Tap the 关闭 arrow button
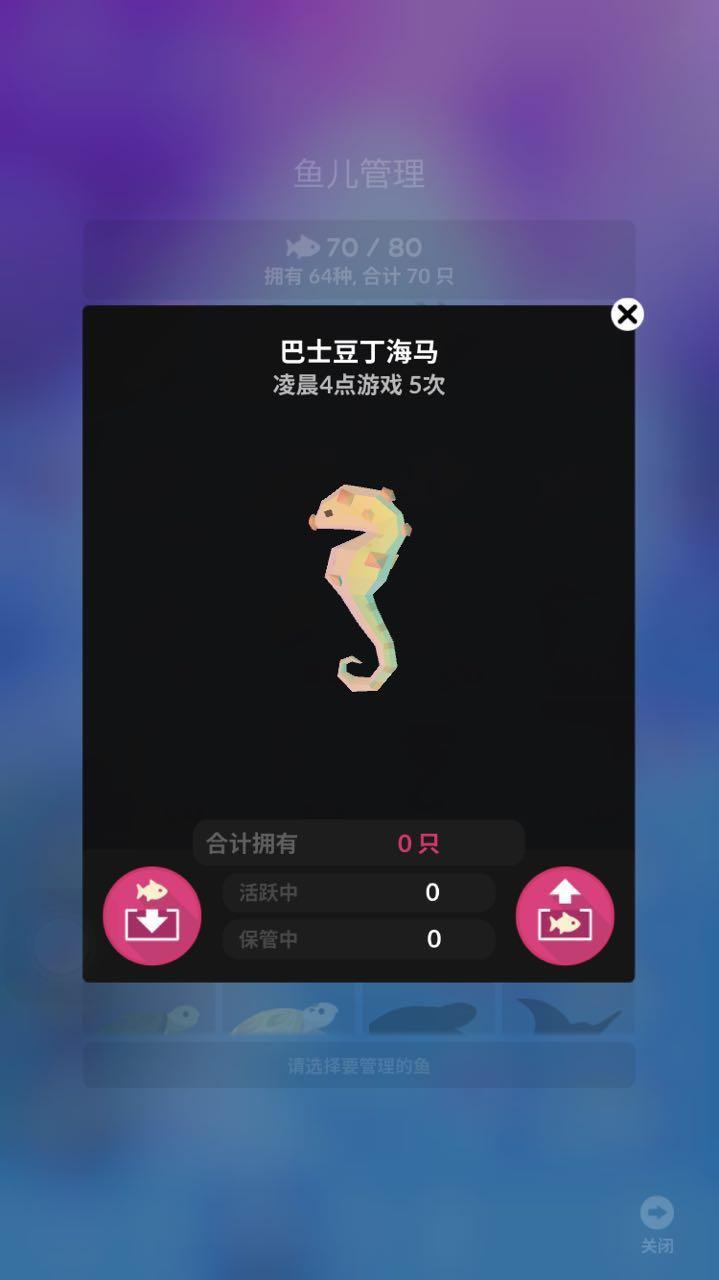 [657, 1214]
